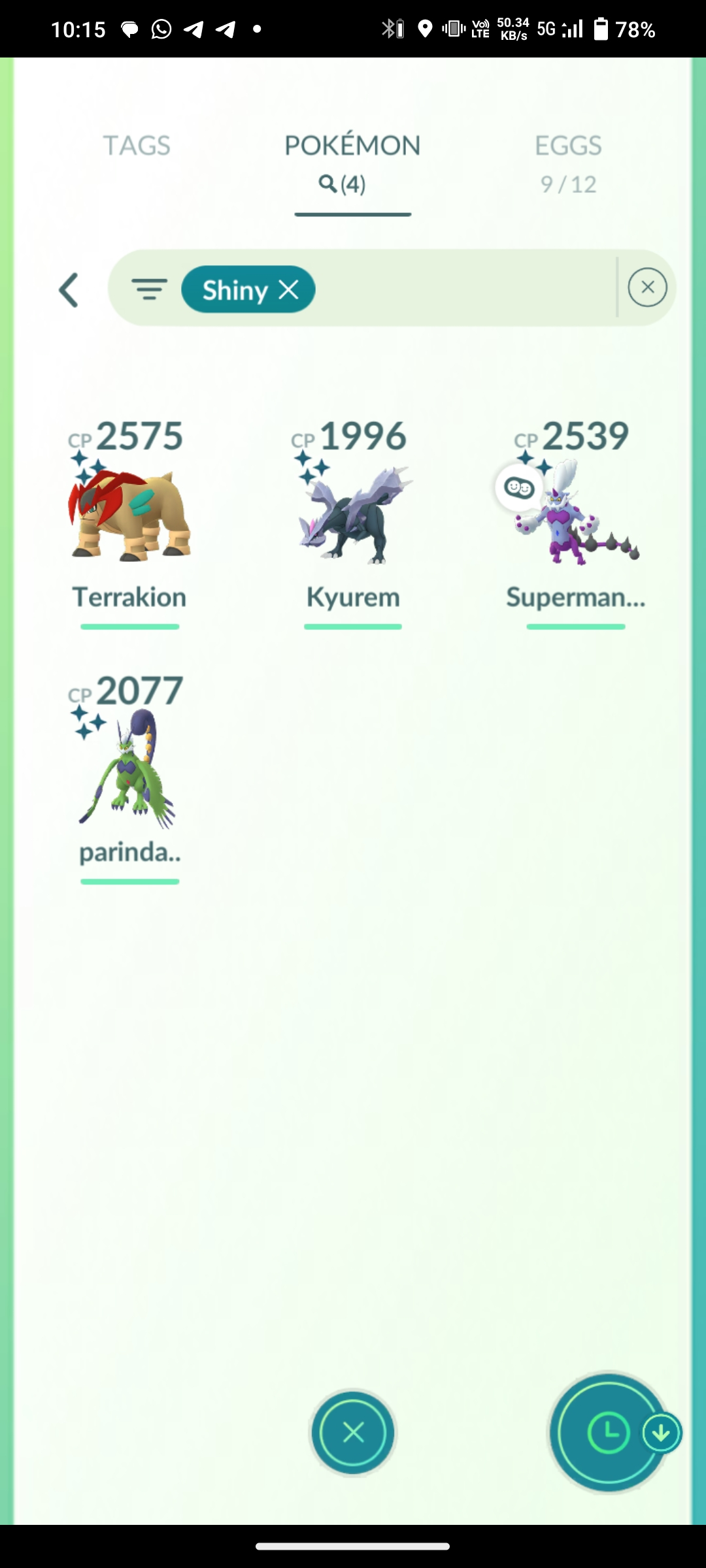706x1568 pixels.
Task: Clear the whole search field
Action: point(647,287)
